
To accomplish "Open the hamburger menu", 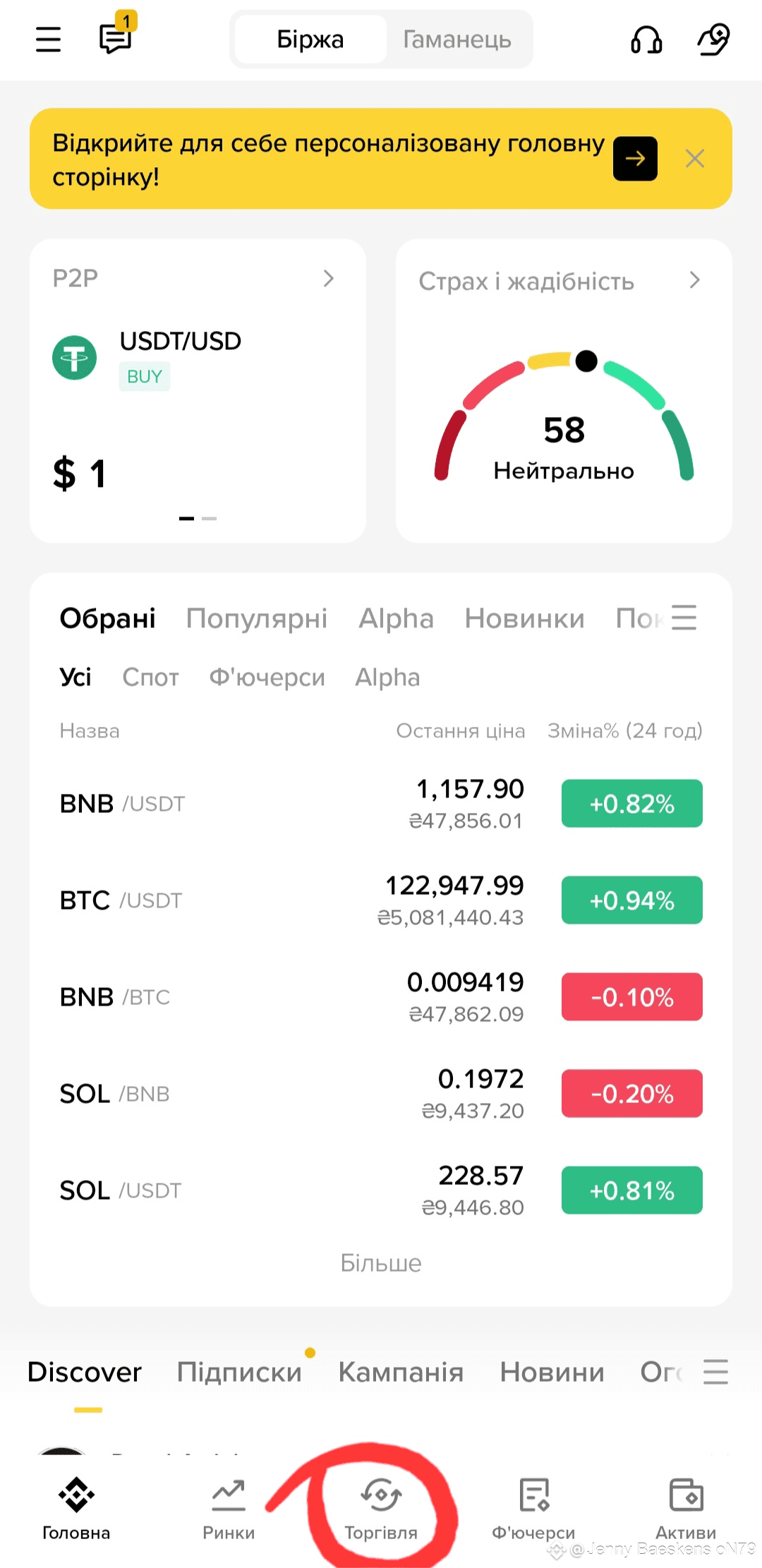I will point(48,40).
